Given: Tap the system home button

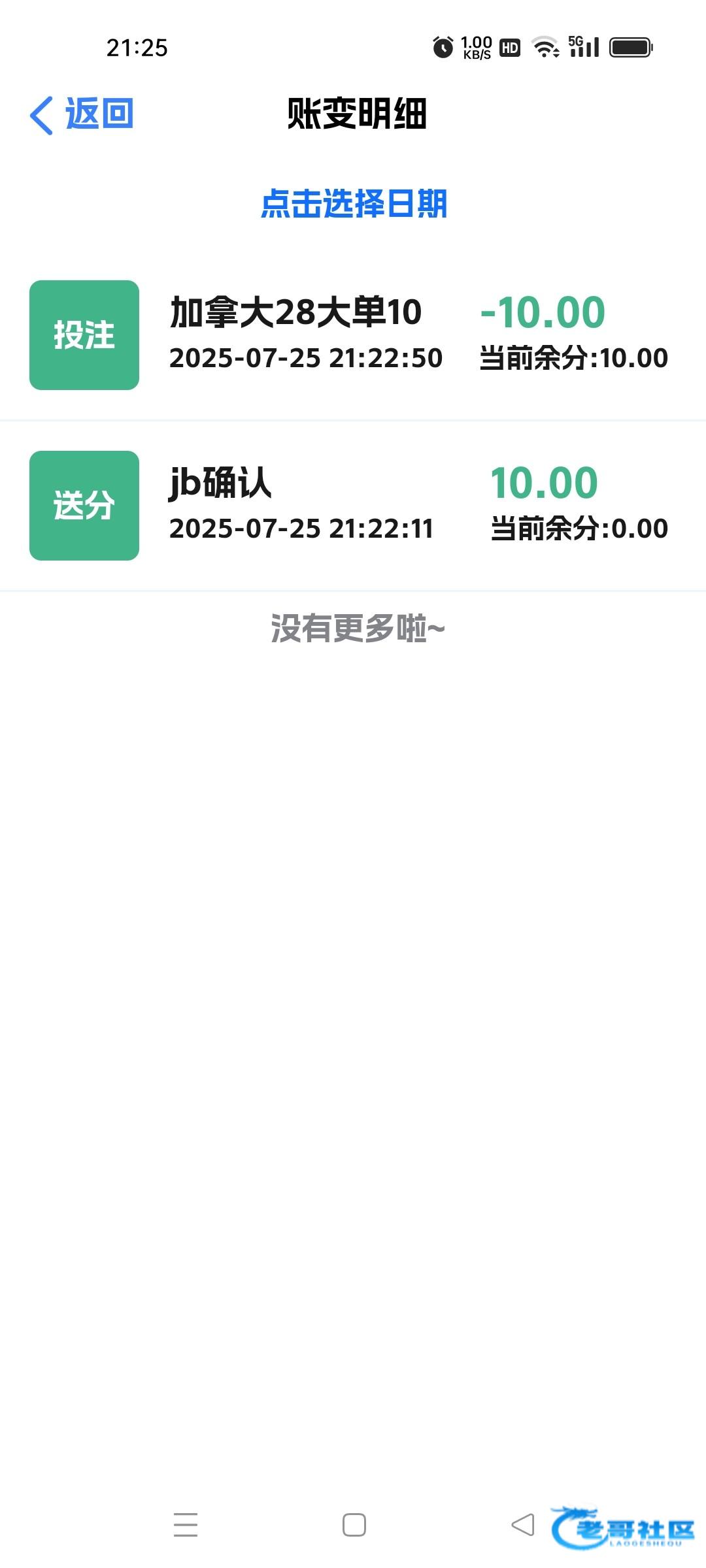Looking at the screenshot, I should [x=354, y=1525].
